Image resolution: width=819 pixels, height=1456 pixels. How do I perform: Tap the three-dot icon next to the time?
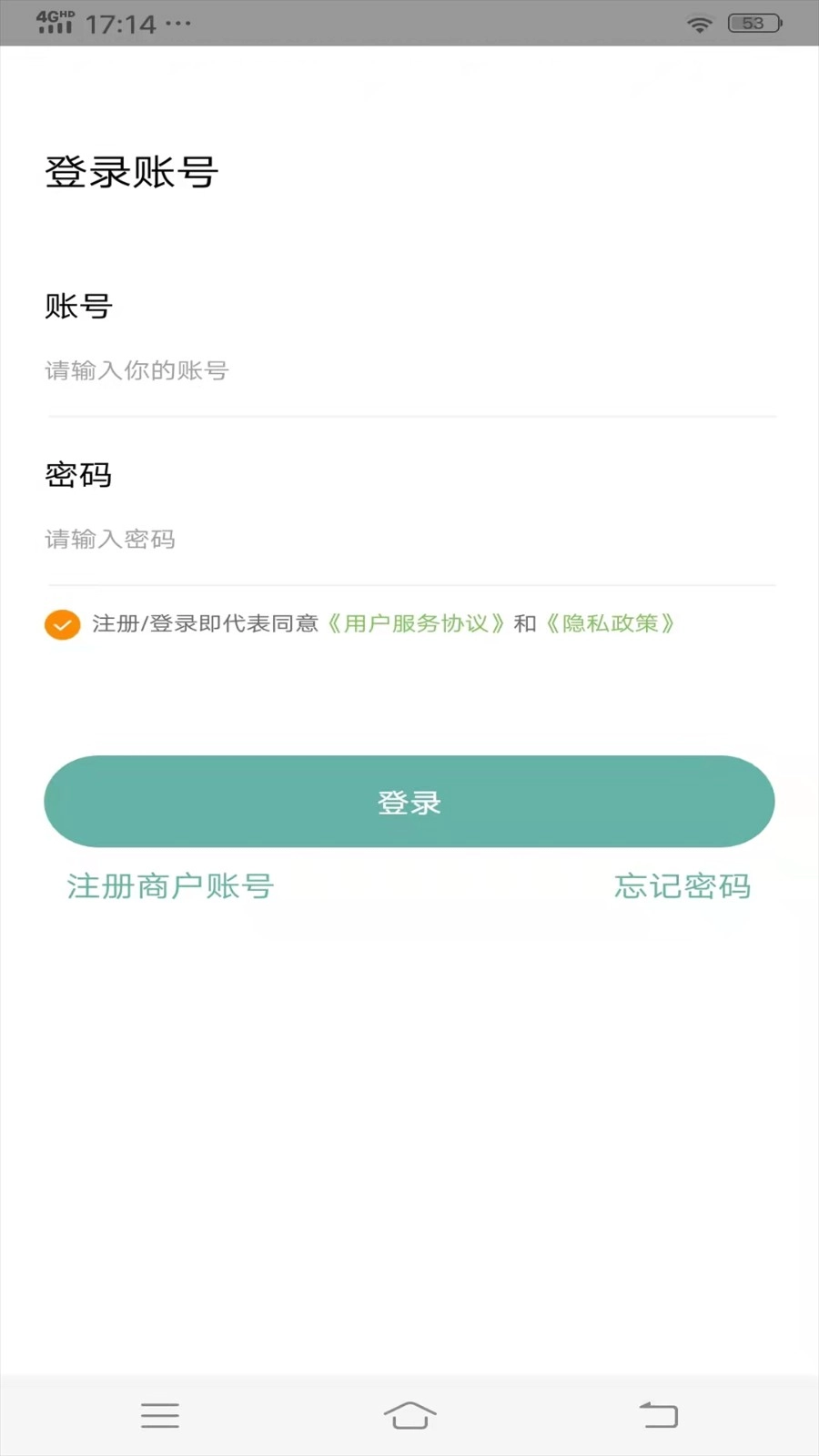178,25
